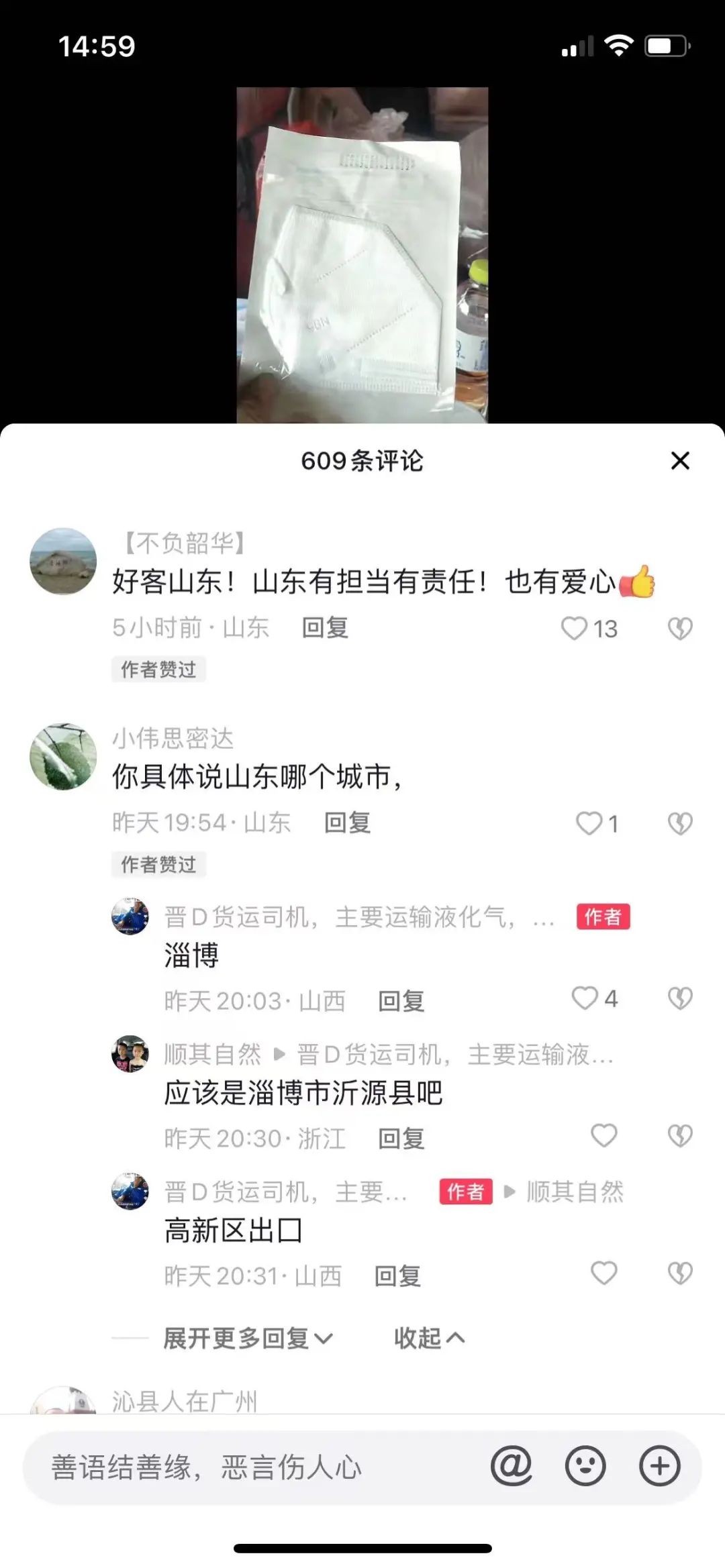Collapse replies with 收起
The height and width of the screenshot is (1568, 725).
428,1339
